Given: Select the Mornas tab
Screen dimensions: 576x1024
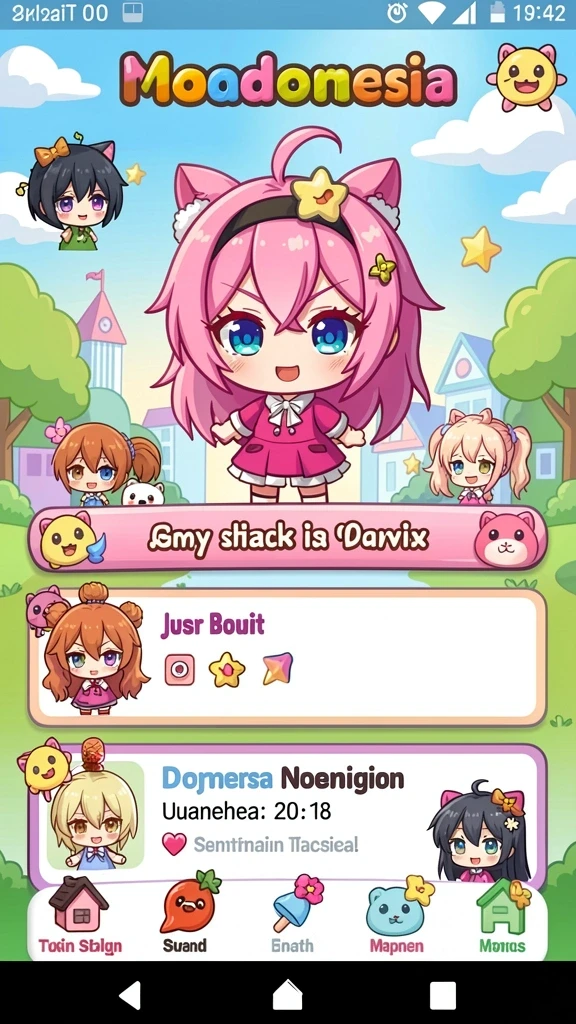Looking at the screenshot, I should [502, 916].
